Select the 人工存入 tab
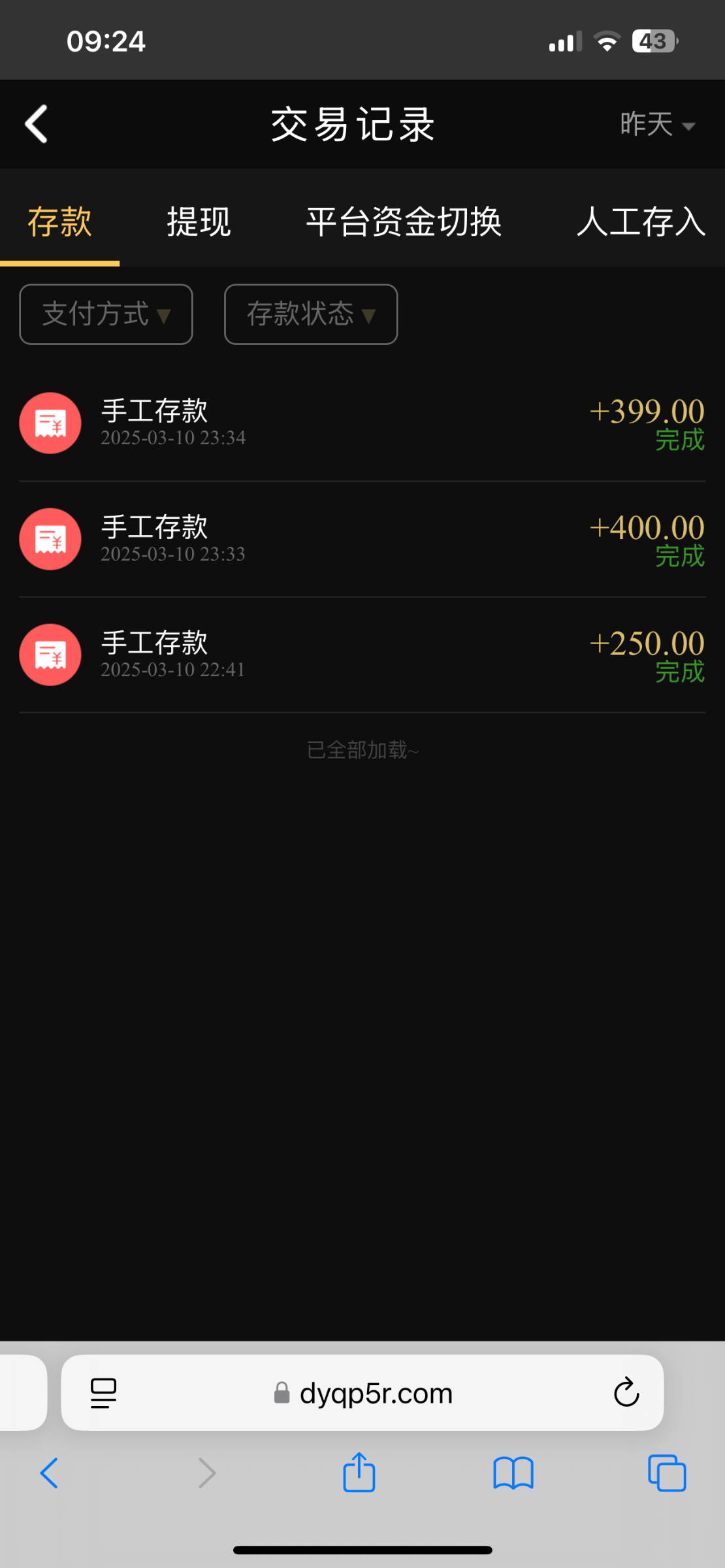The height and width of the screenshot is (1568, 725). pyautogui.click(x=641, y=221)
